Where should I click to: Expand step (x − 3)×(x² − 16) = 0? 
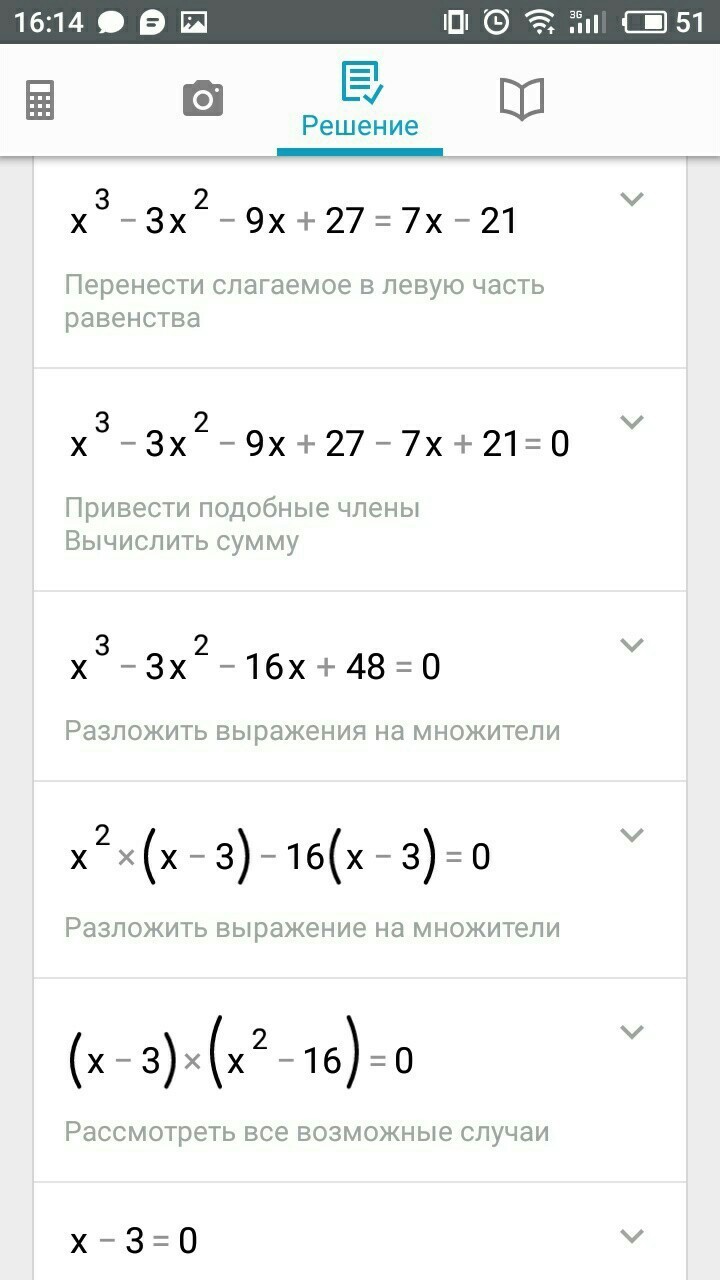click(x=631, y=1032)
